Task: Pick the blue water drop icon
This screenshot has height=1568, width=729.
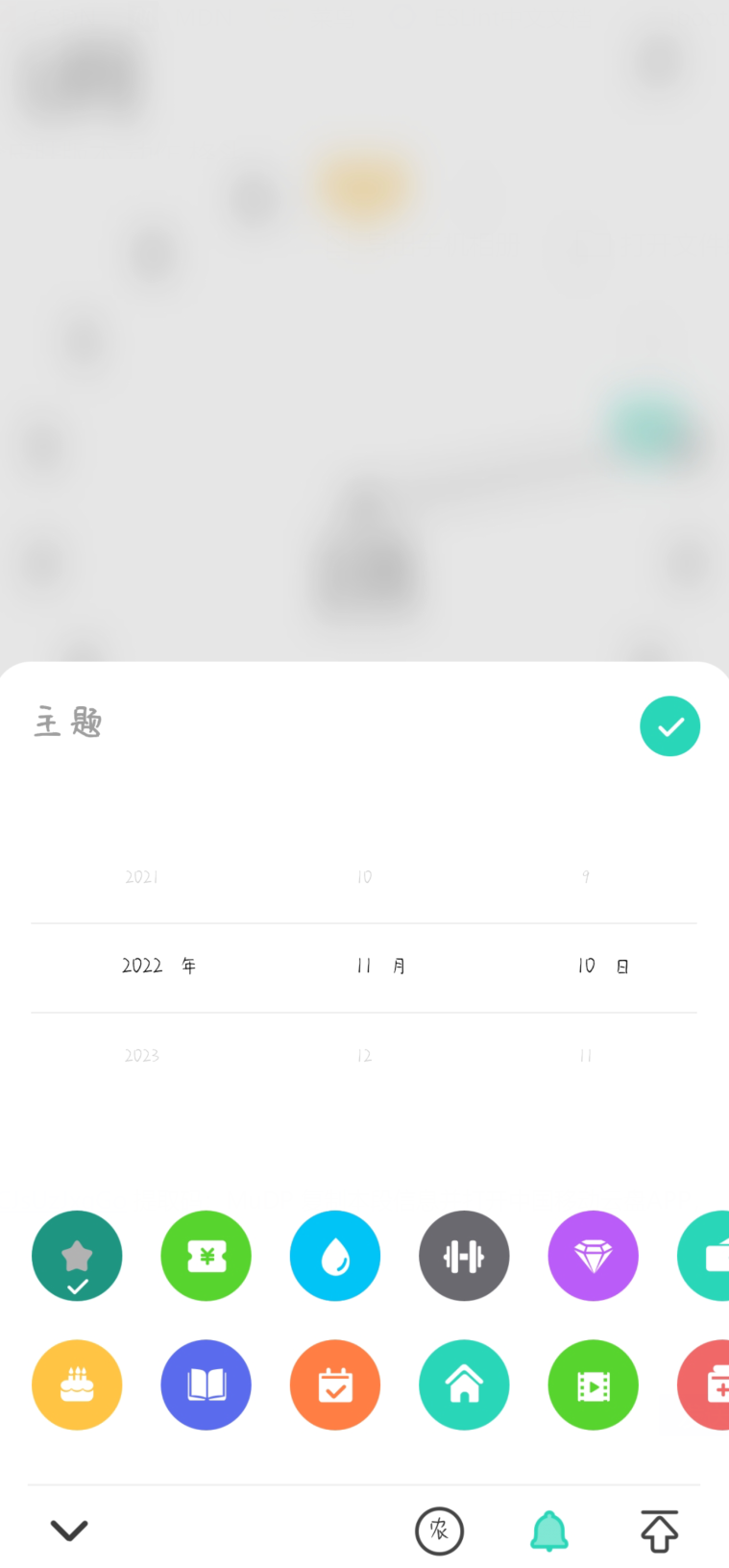Action: (335, 1256)
